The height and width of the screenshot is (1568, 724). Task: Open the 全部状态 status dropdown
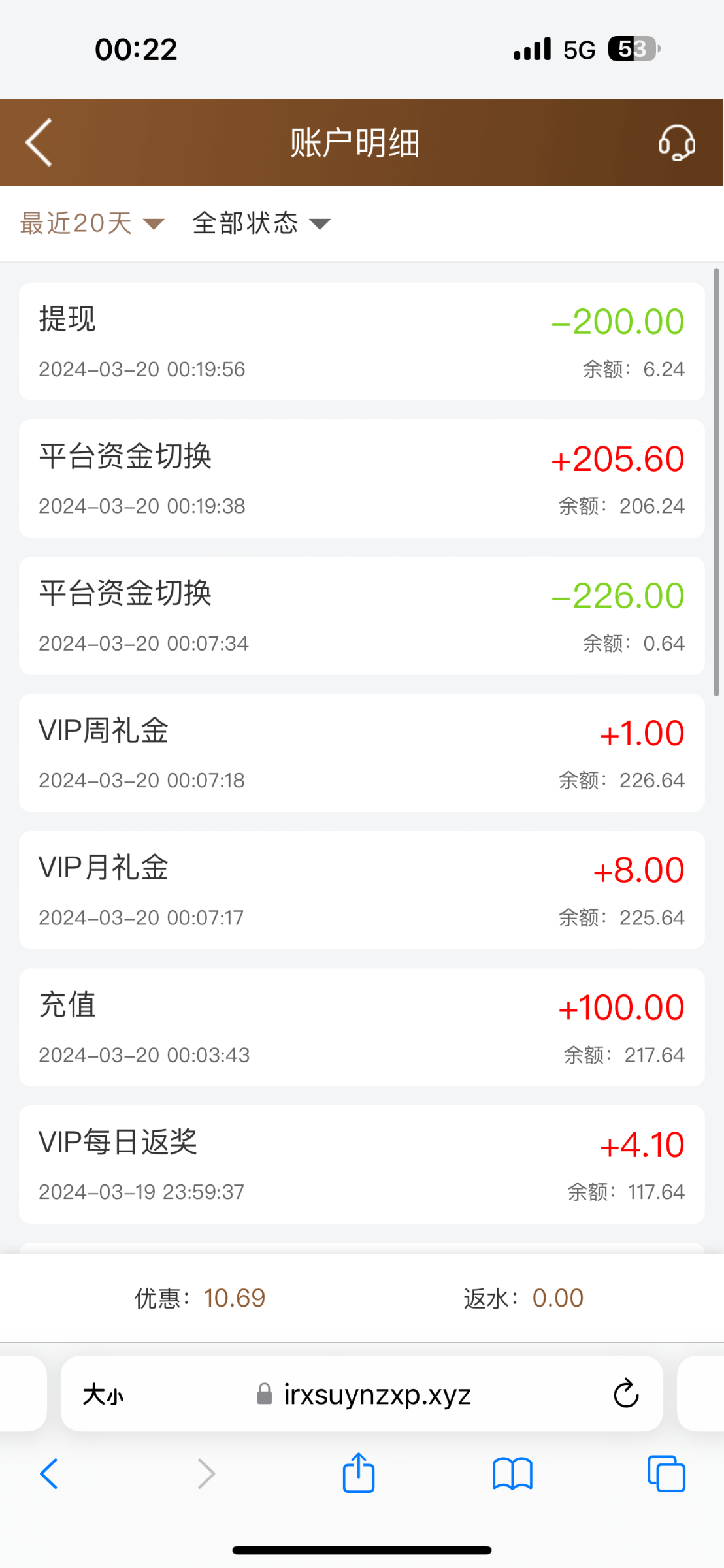point(261,223)
